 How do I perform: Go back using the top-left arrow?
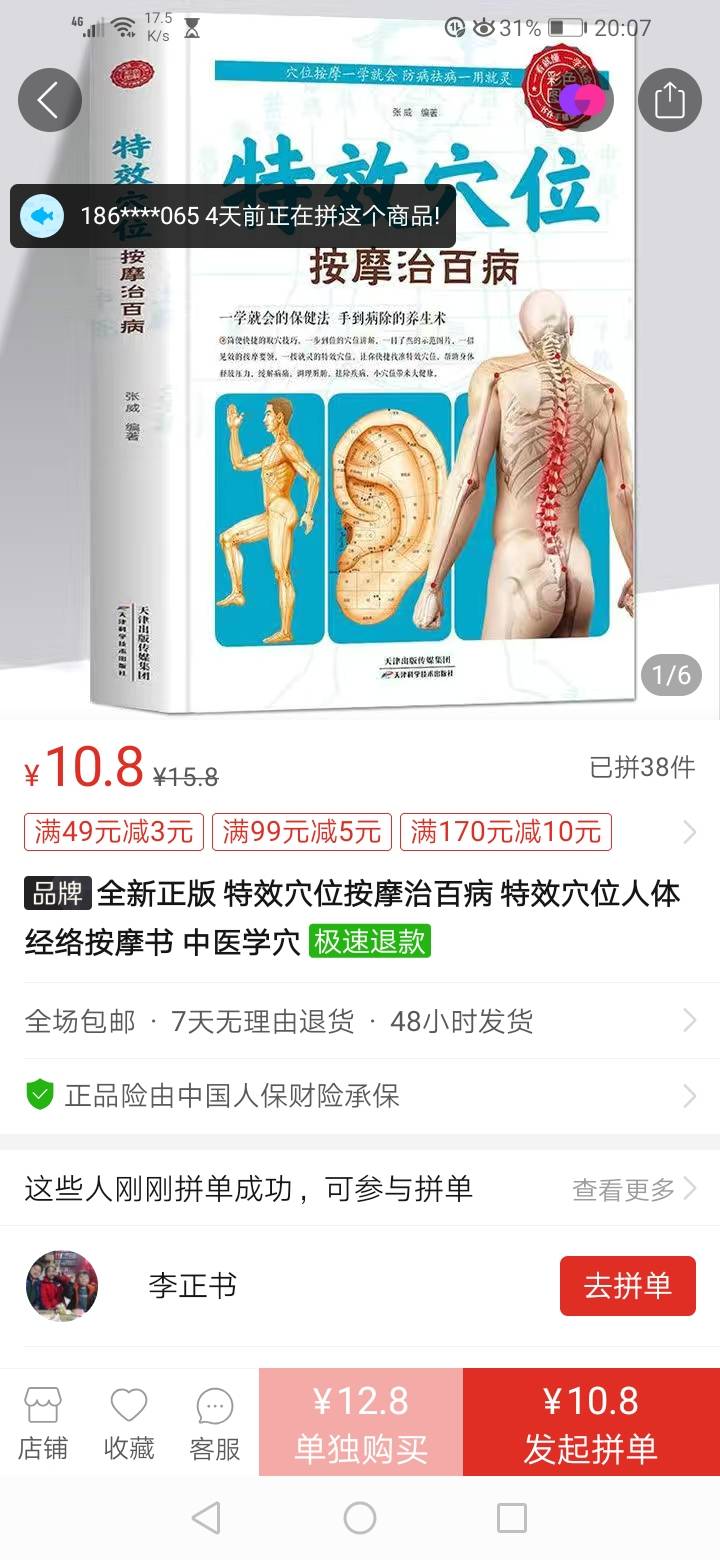click(50, 100)
